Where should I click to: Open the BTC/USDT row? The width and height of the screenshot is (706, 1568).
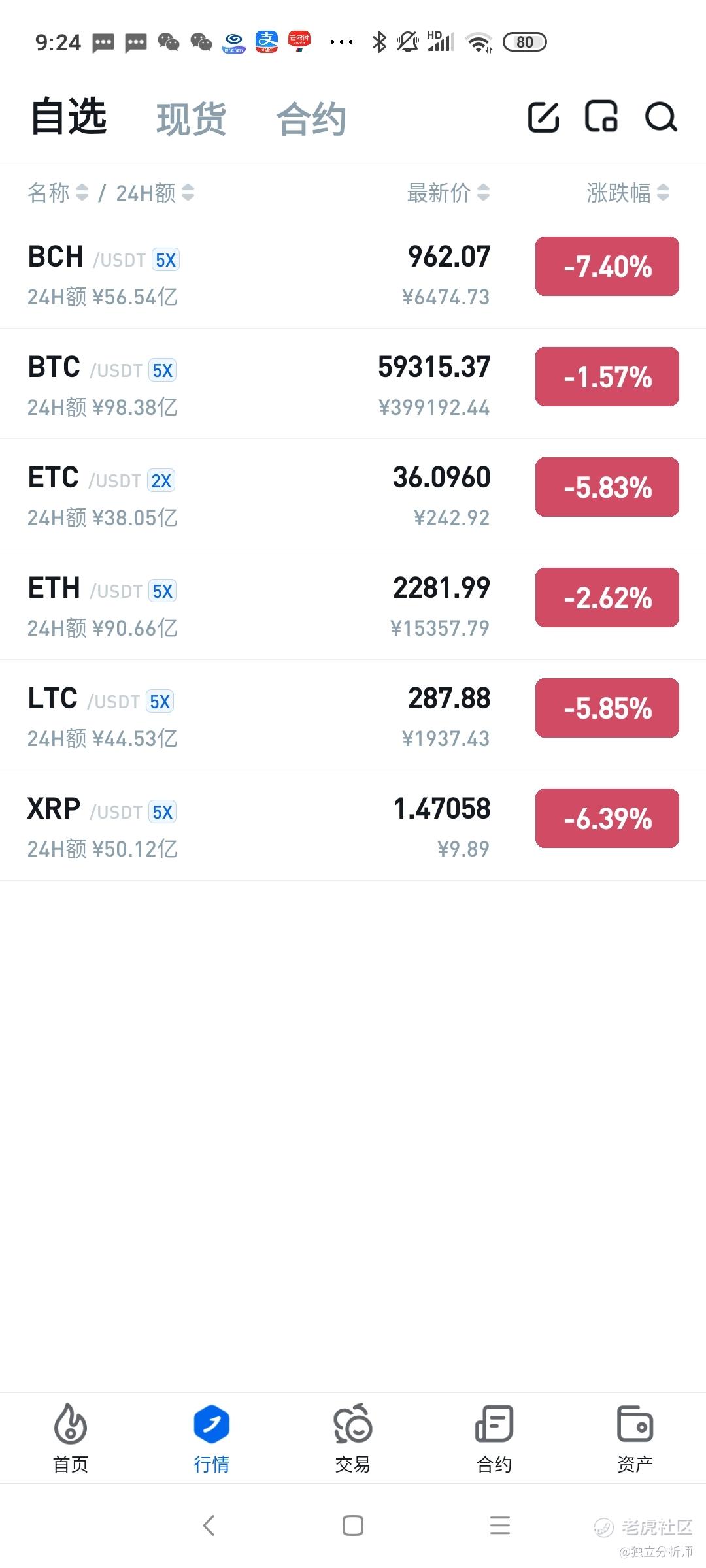261,384
